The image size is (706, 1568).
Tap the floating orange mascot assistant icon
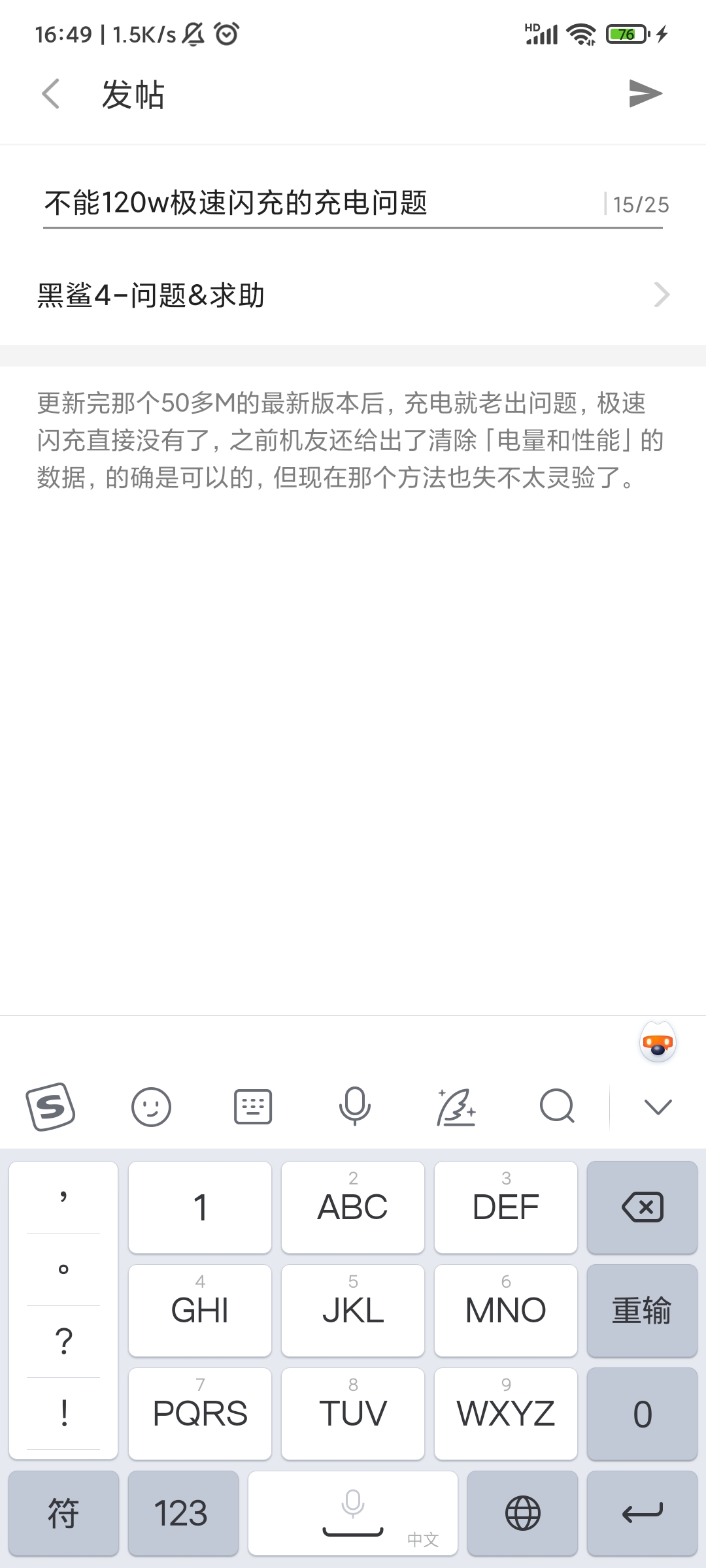pos(658,1043)
